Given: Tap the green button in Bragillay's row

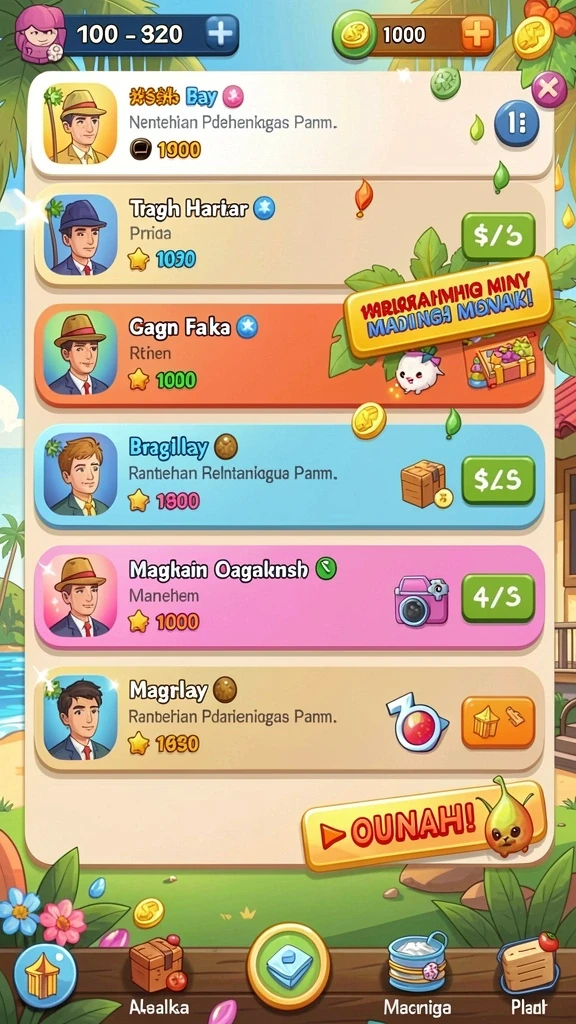Looking at the screenshot, I should click(498, 481).
